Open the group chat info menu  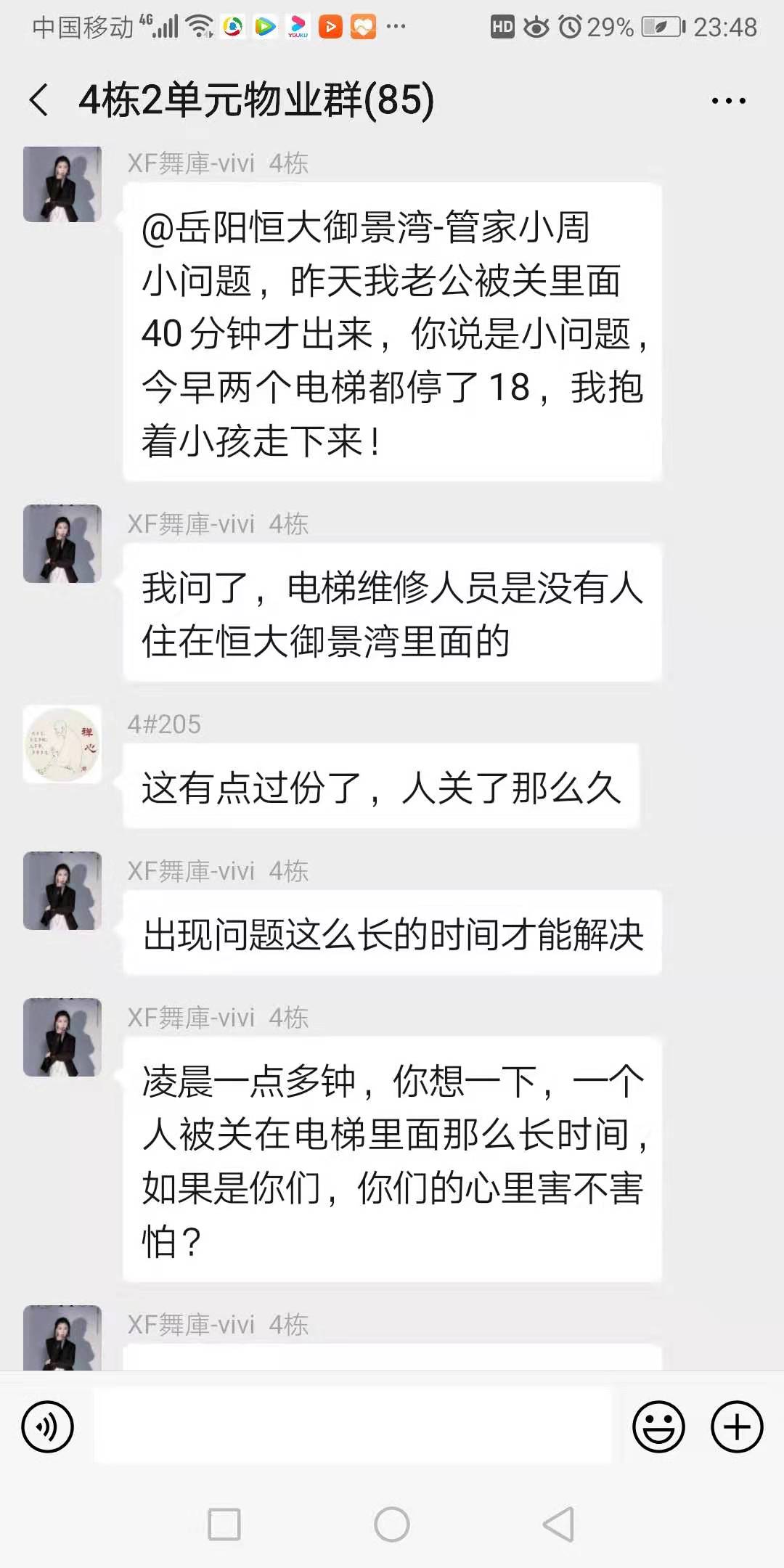[728, 101]
